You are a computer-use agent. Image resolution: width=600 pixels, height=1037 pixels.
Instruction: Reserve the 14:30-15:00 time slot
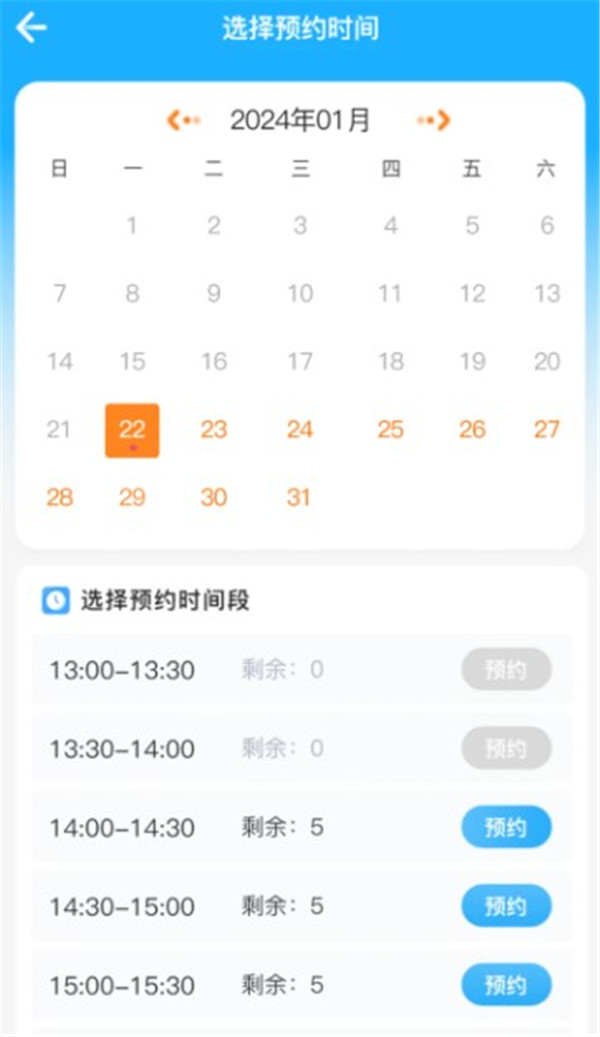coord(506,906)
